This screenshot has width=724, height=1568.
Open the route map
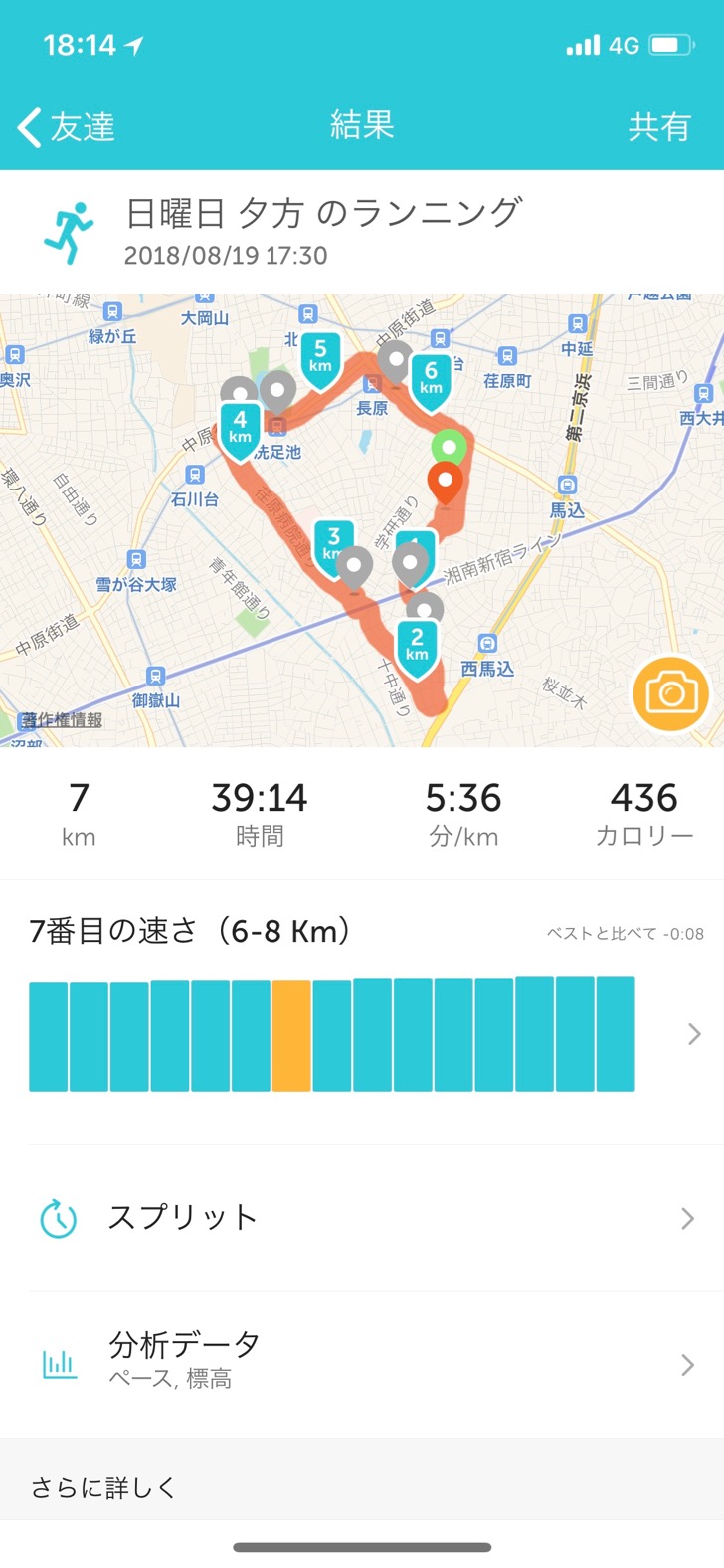pos(362,520)
